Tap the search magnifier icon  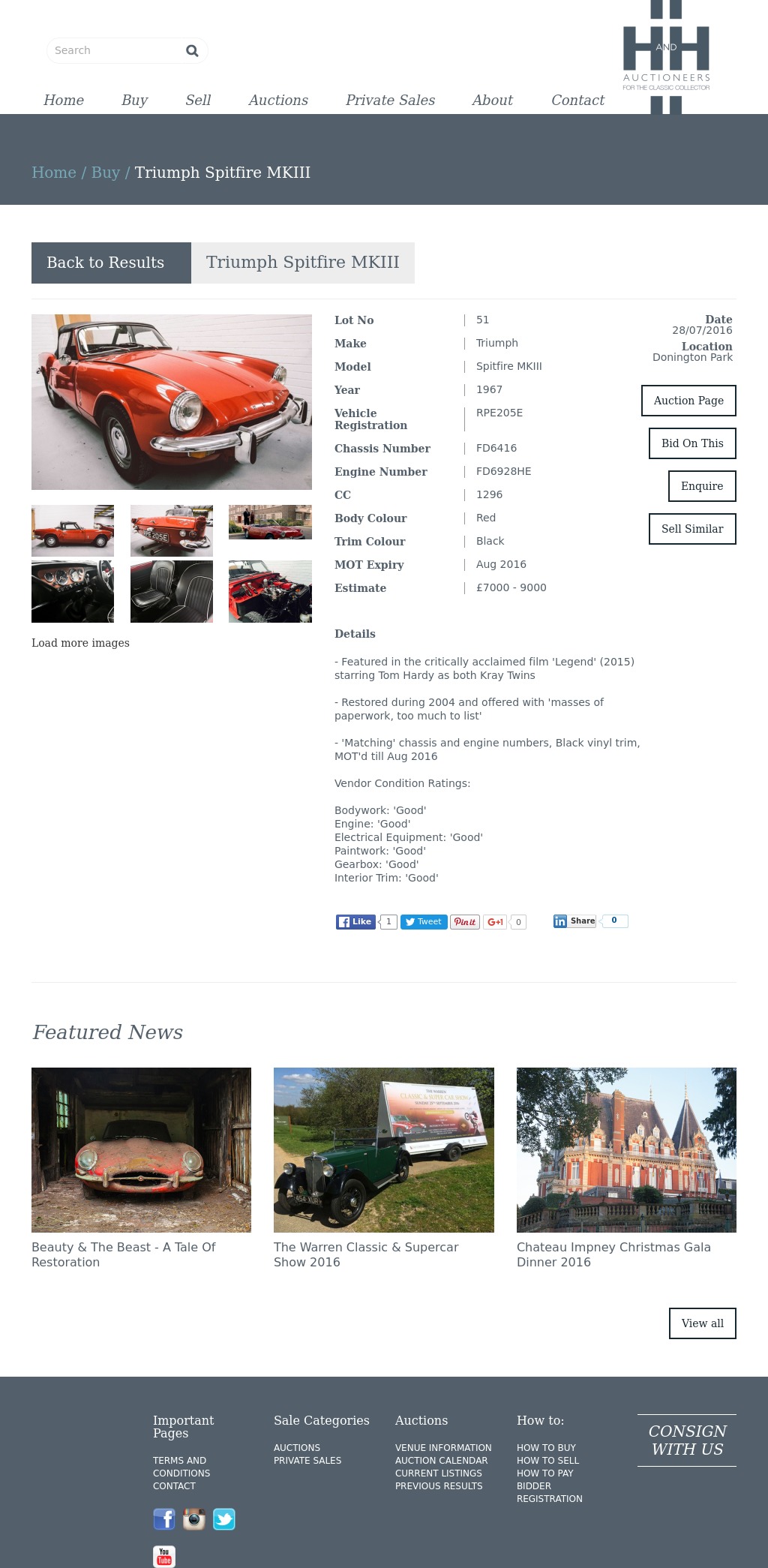192,51
